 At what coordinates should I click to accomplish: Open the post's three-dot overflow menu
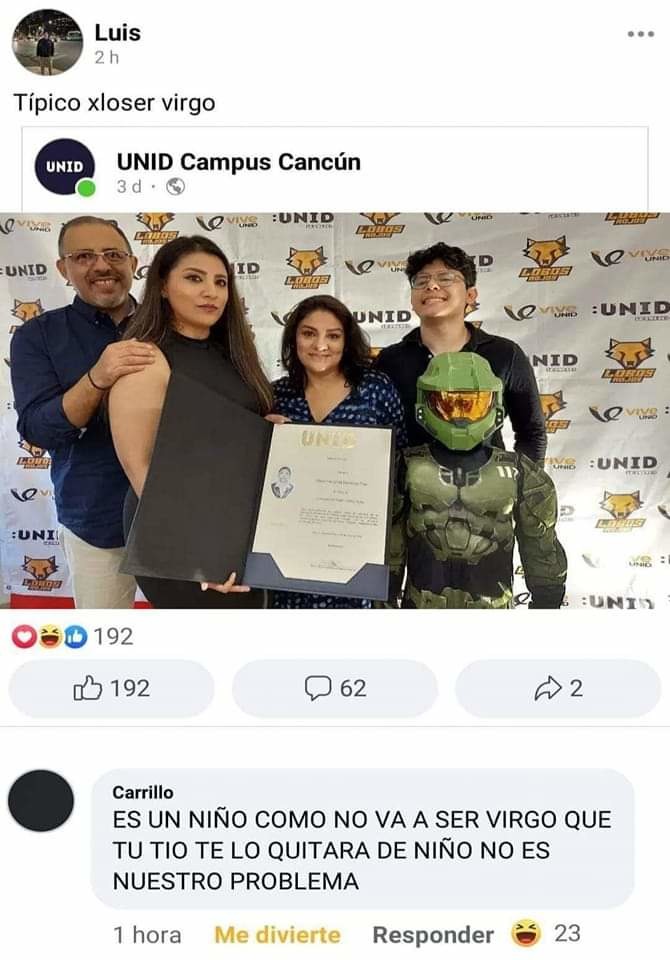point(640,34)
